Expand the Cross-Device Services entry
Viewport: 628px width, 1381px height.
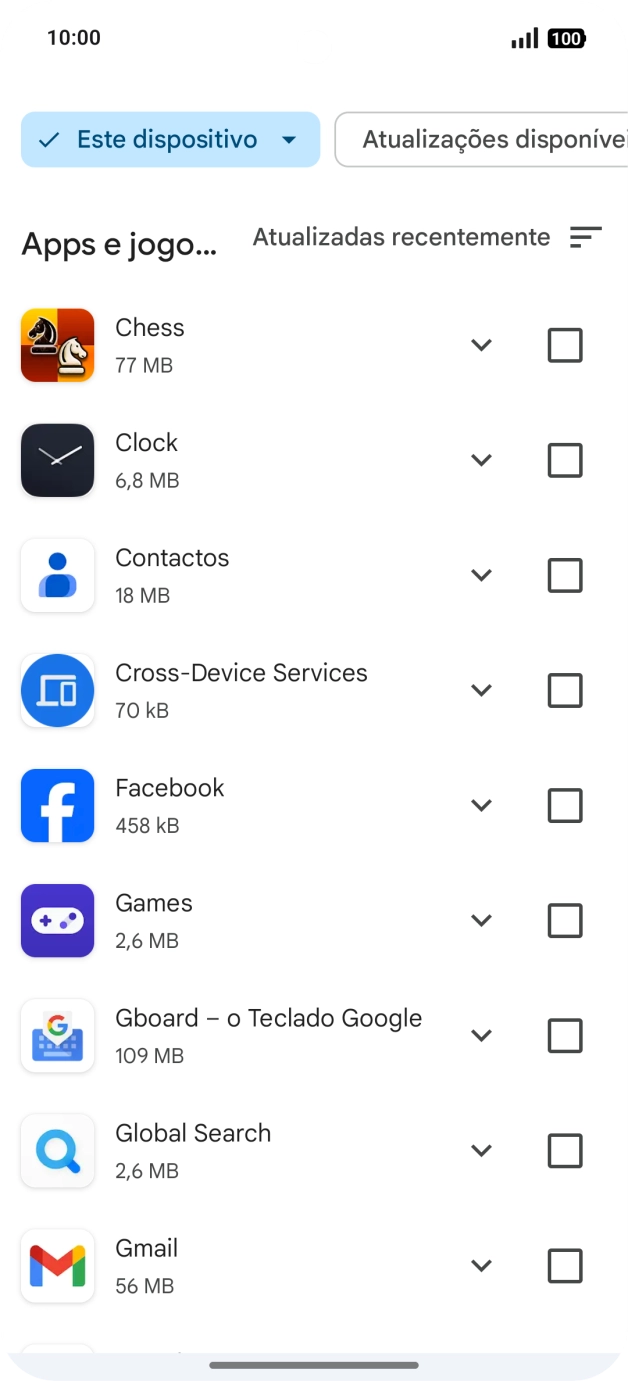coord(482,690)
